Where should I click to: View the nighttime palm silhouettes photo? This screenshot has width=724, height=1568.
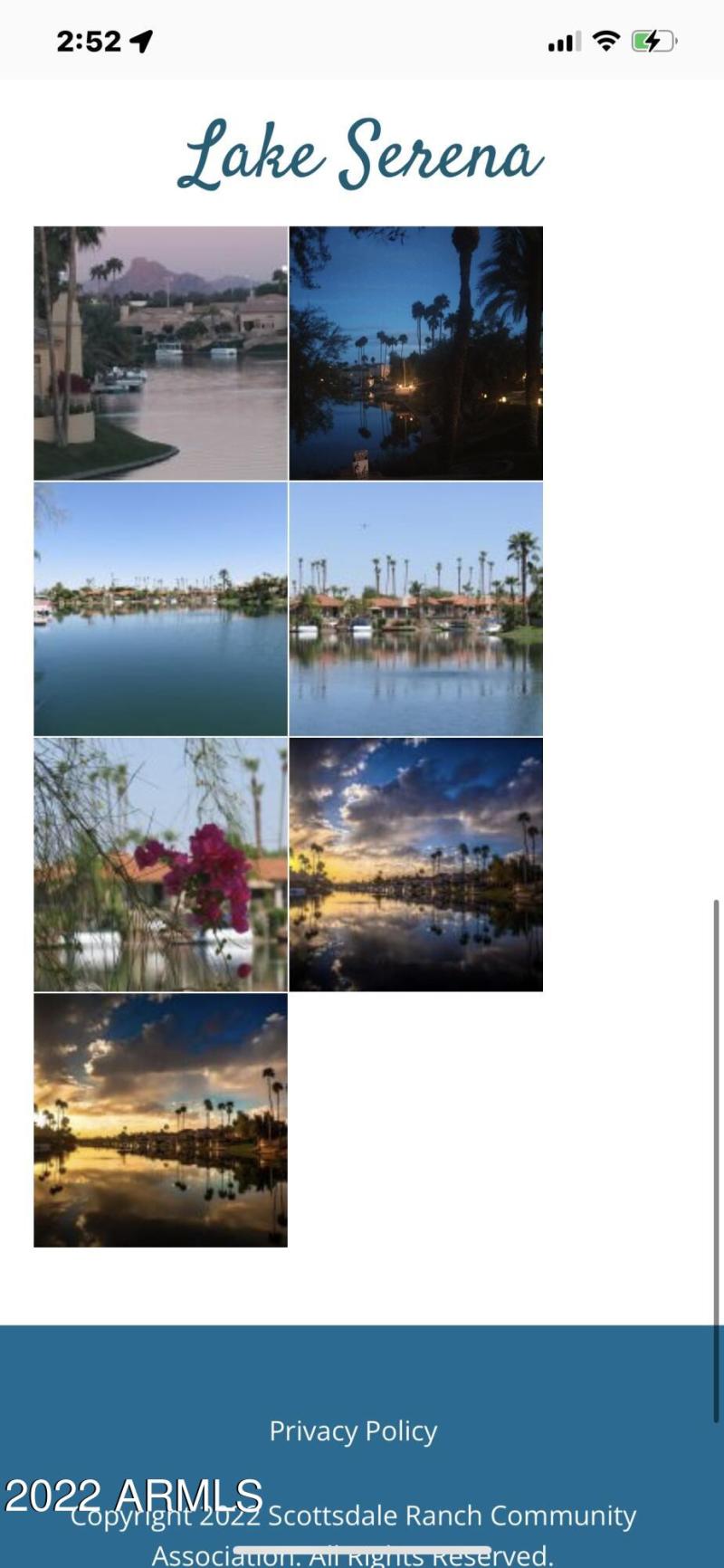416,353
